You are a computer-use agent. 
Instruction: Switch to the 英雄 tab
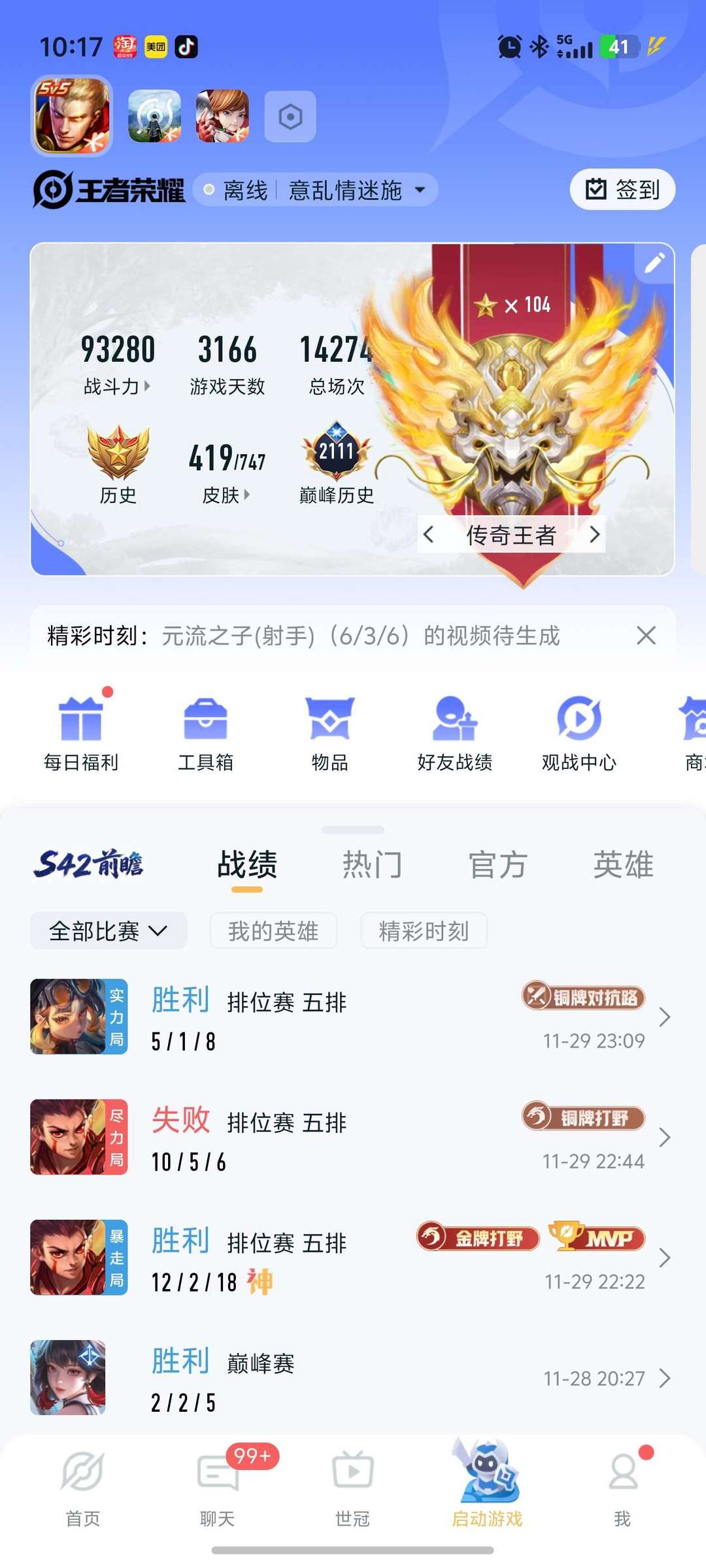623,863
